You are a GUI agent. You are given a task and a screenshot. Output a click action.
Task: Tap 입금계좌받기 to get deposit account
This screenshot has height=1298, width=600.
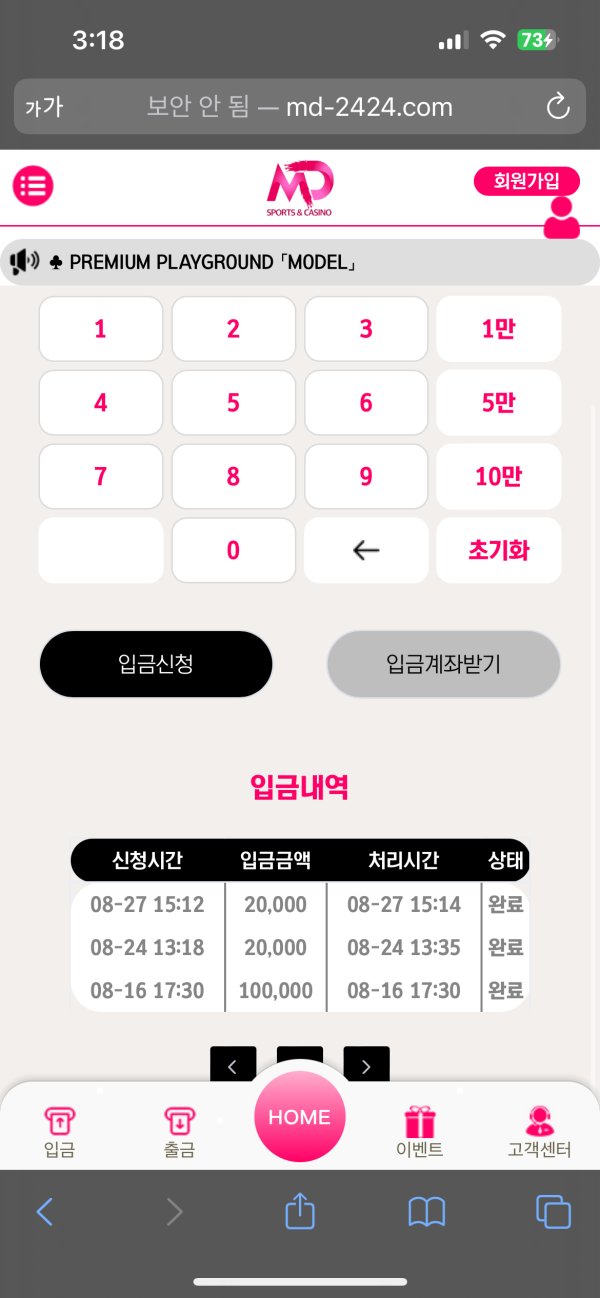[443, 664]
